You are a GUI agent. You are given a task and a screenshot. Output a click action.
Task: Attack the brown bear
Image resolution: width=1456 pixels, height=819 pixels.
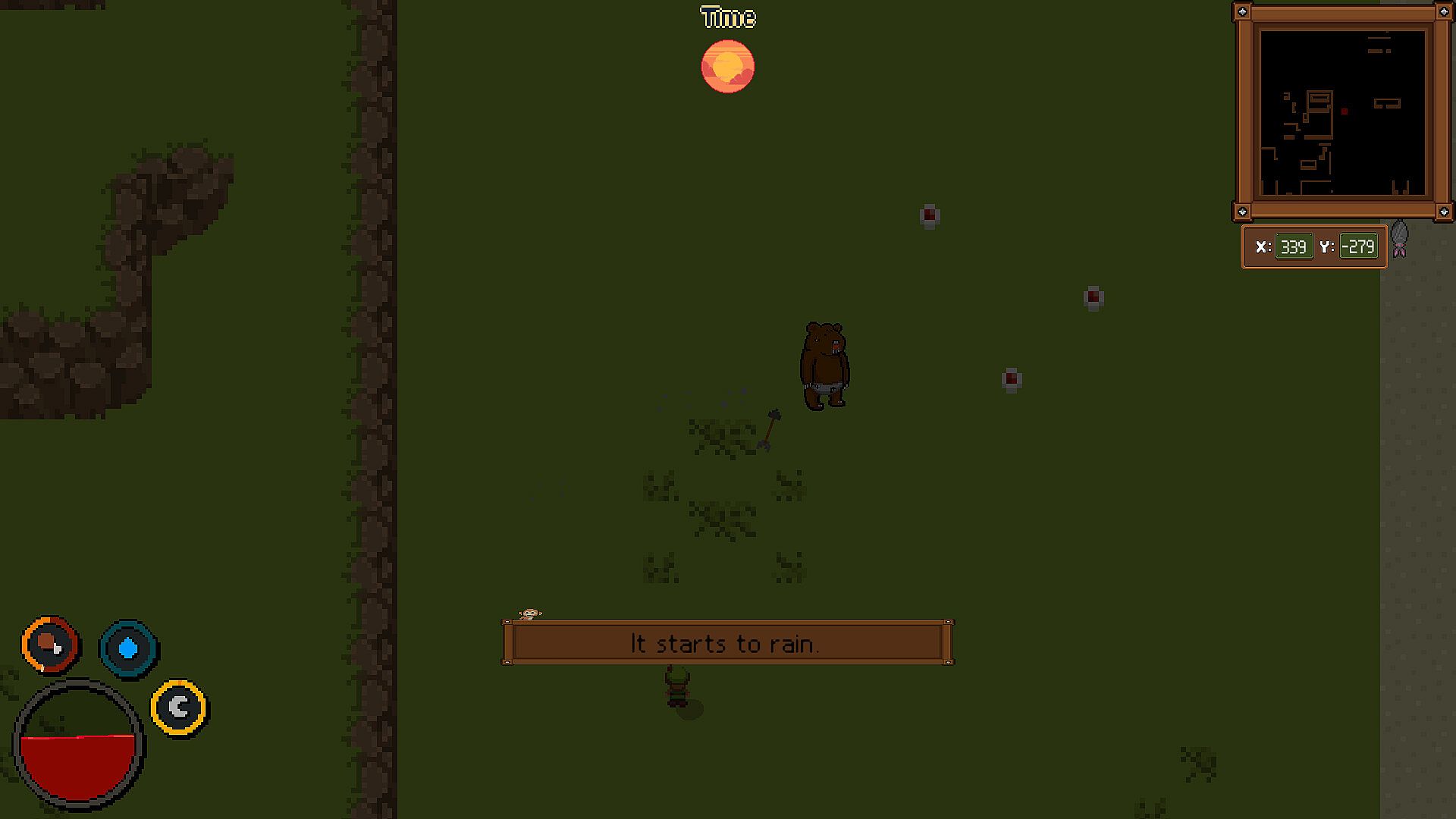point(825,366)
